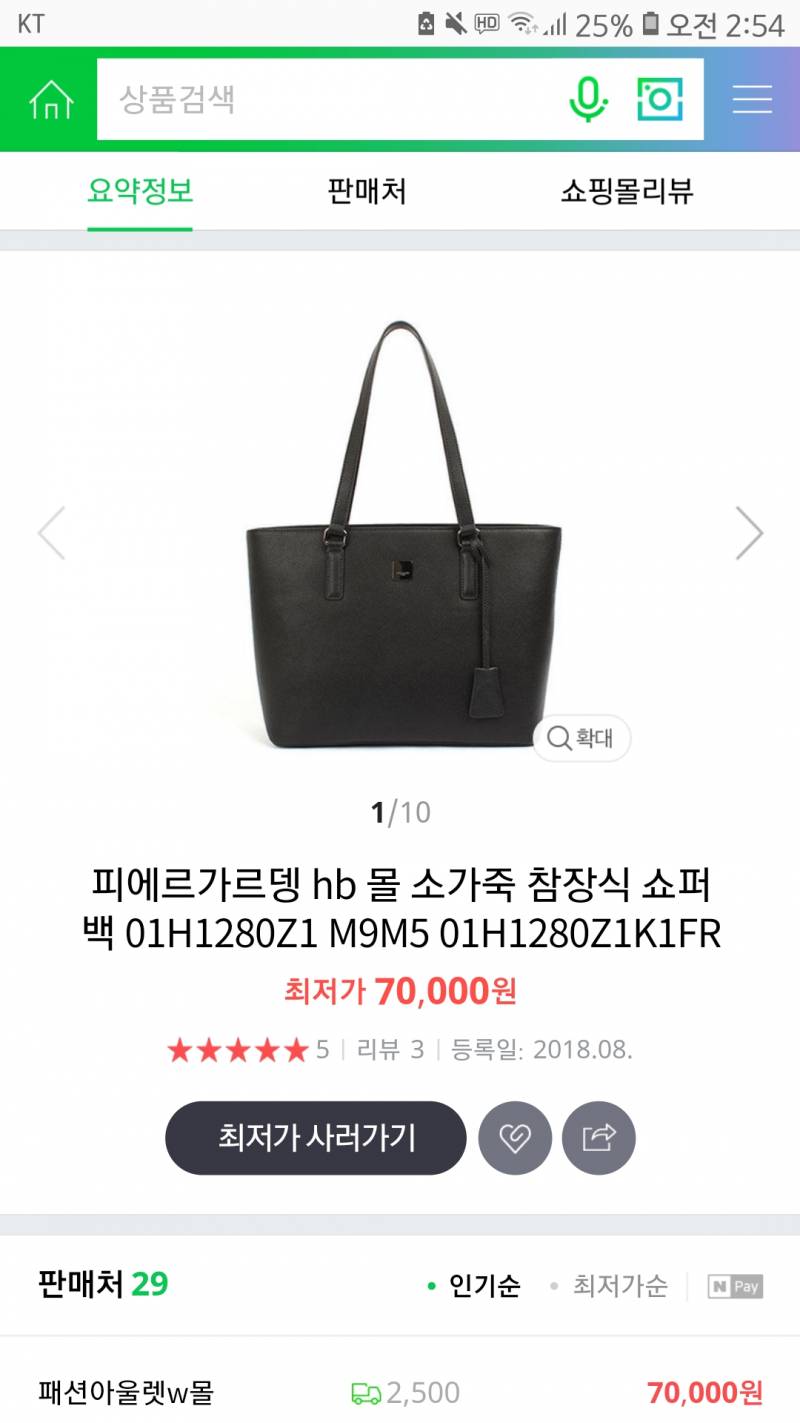
Task: Click the 상품검색 search input field
Action: click(300, 98)
